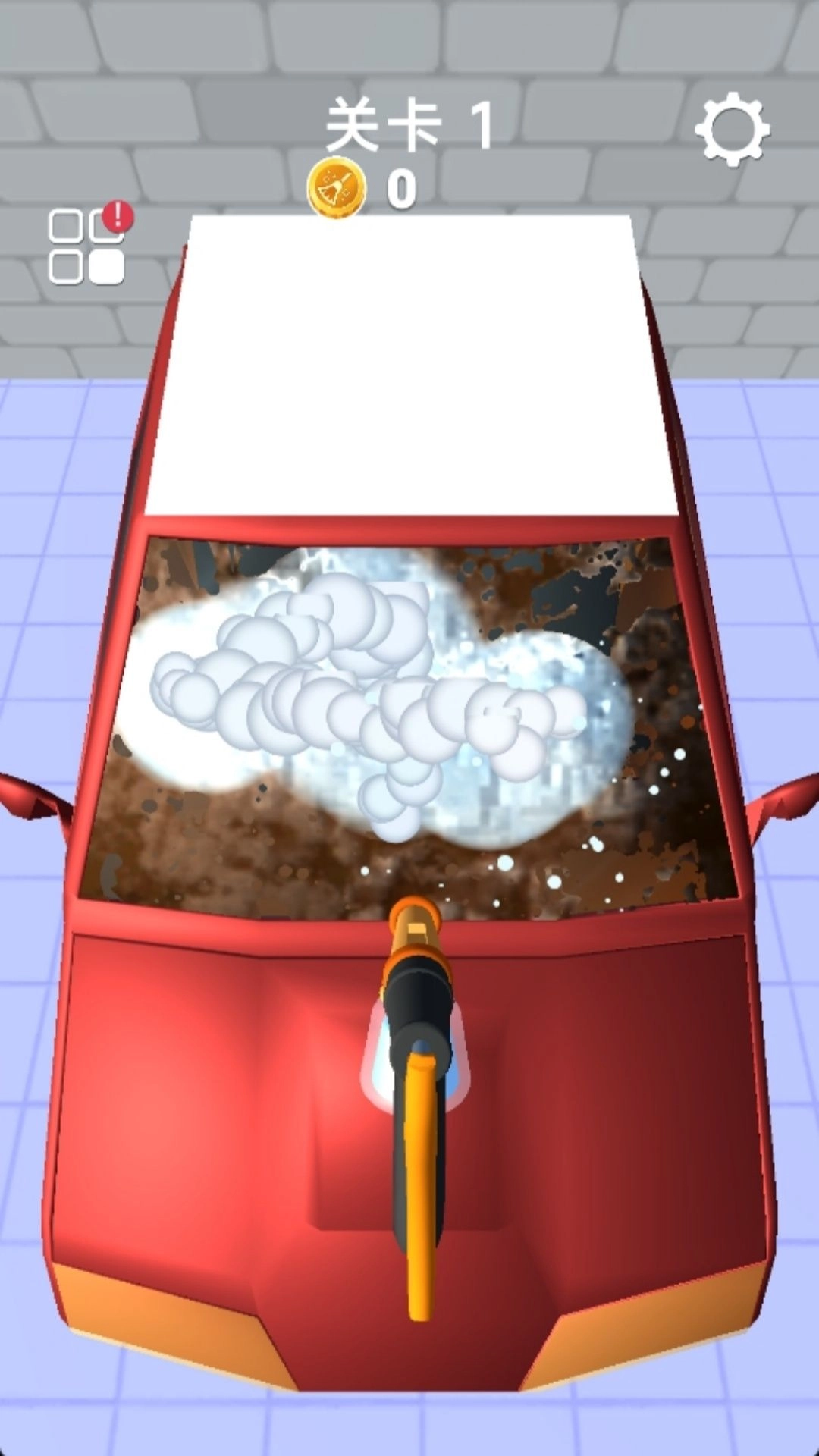Open the settings gear
This screenshot has height=1456, width=819.
tap(732, 129)
